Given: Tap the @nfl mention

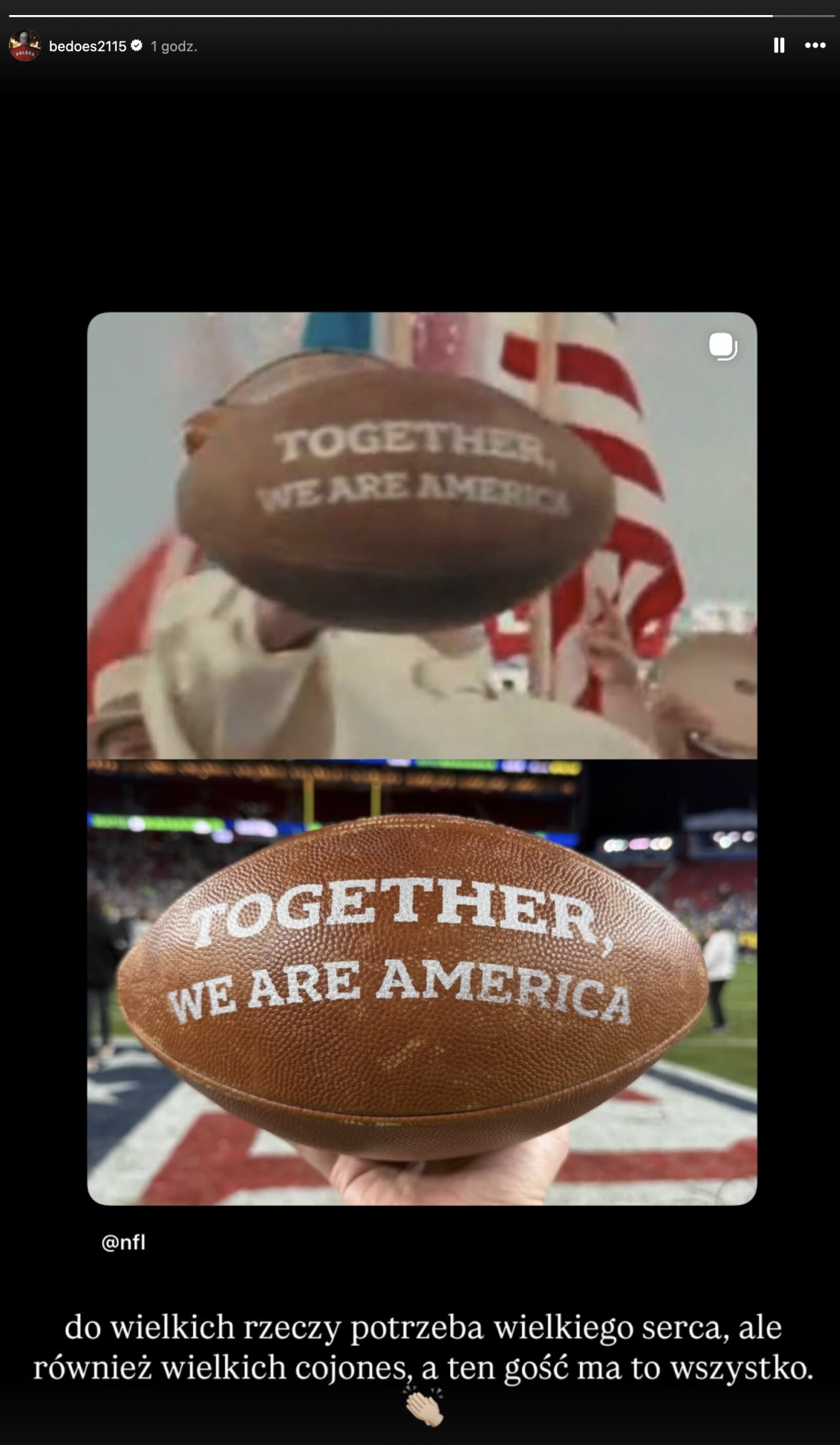Looking at the screenshot, I should tap(123, 1242).
